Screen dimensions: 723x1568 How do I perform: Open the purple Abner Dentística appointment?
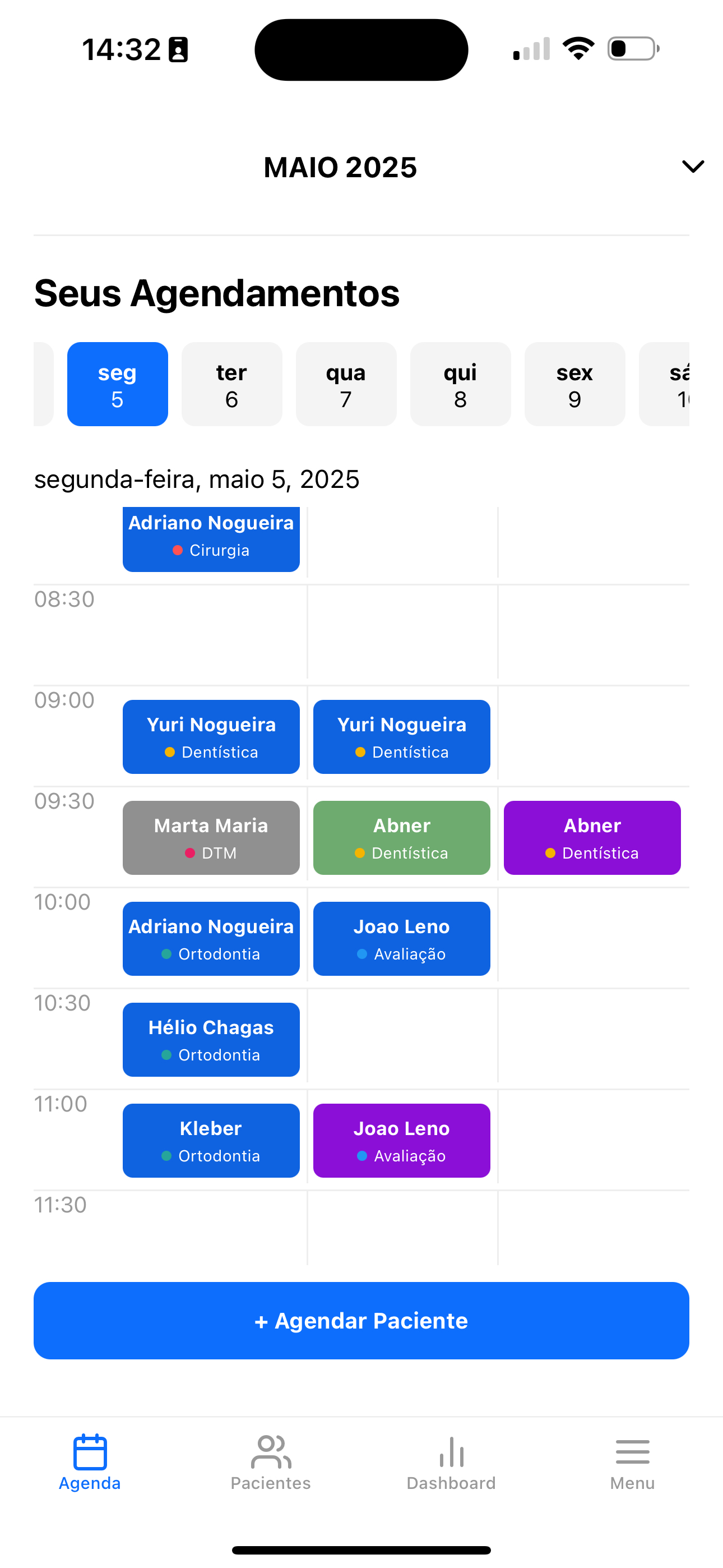click(591, 838)
